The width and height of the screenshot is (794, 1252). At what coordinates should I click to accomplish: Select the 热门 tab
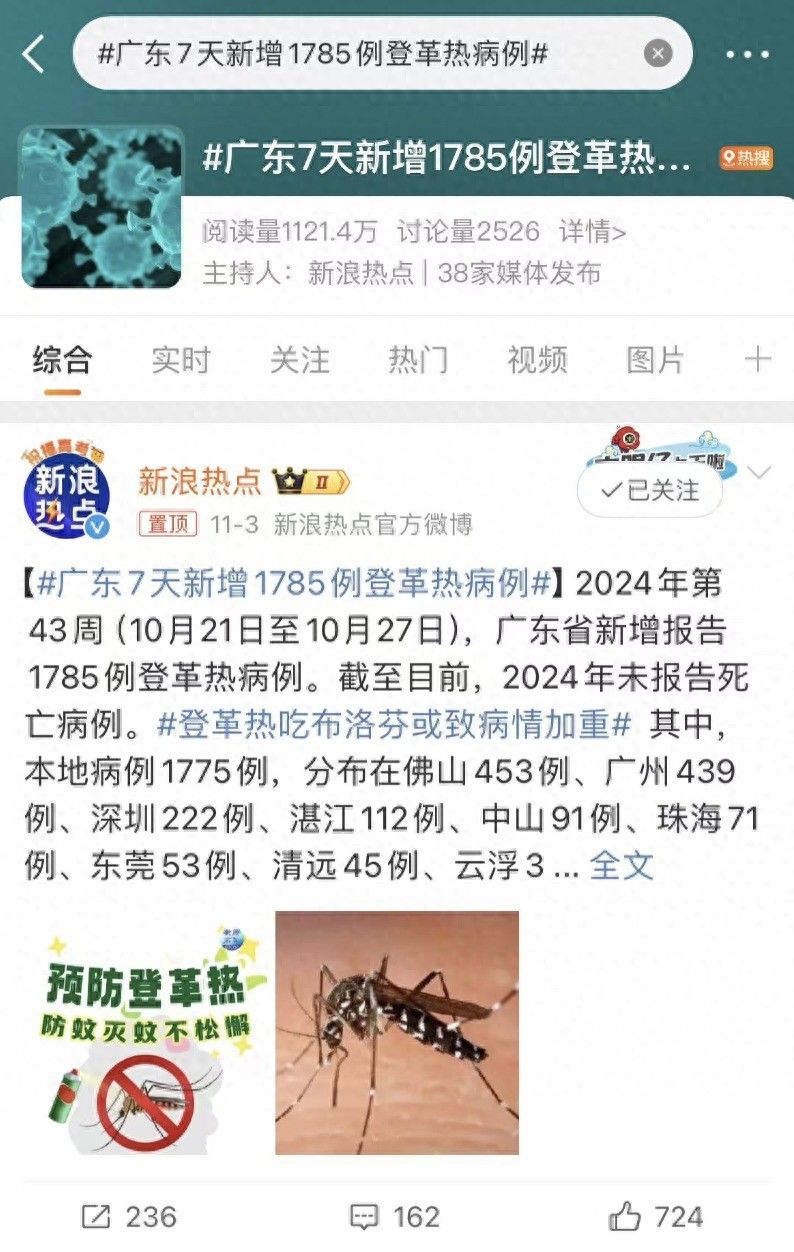pyautogui.click(x=418, y=360)
